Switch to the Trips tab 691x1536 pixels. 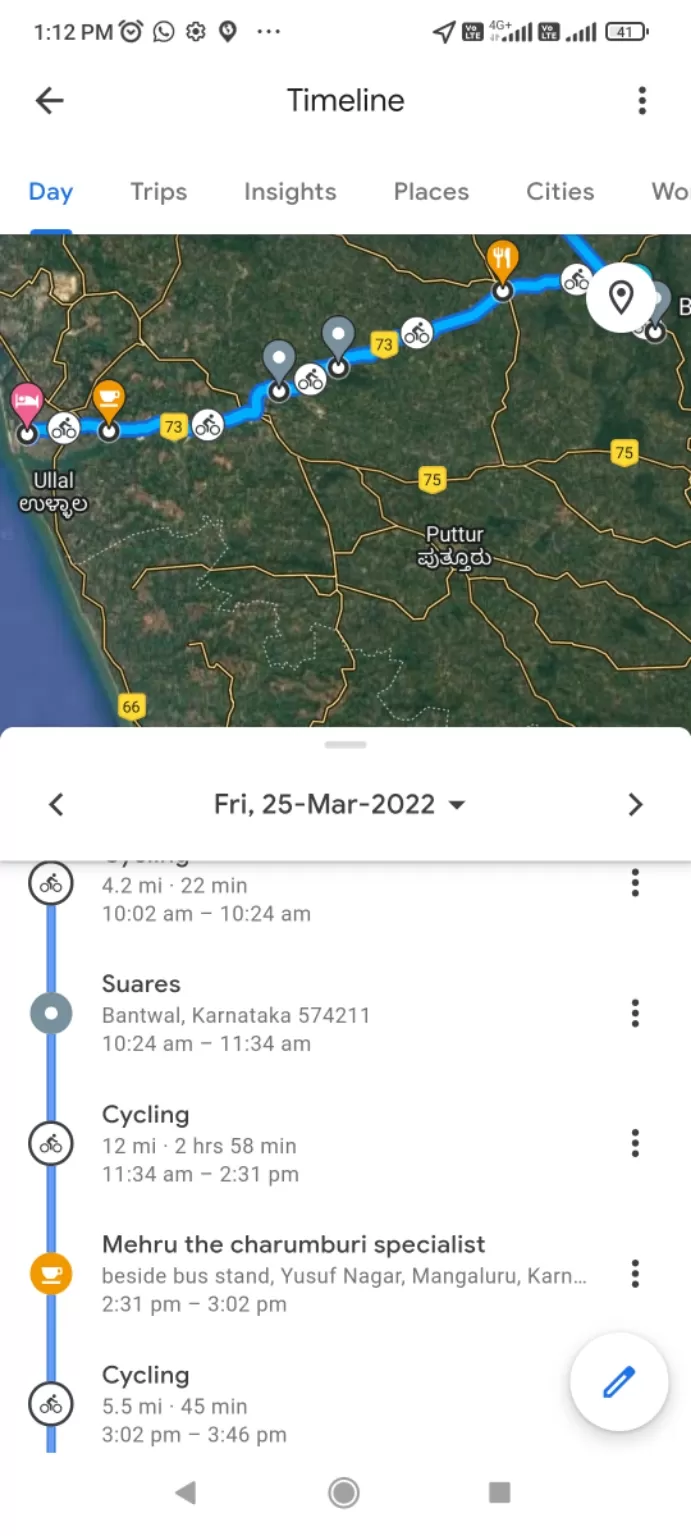pos(158,192)
